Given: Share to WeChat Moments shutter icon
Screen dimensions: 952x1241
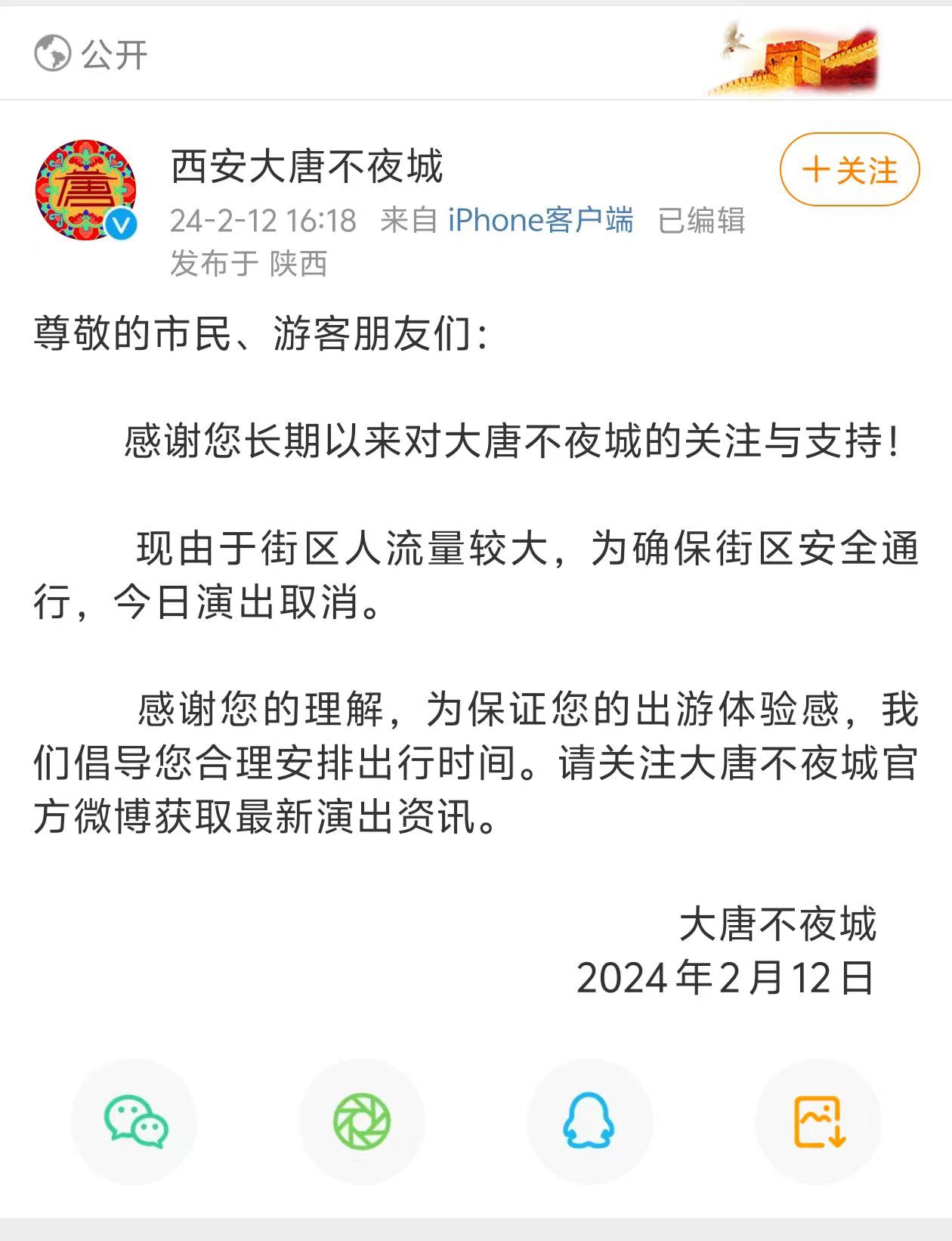Looking at the screenshot, I should (x=362, y=1122).
